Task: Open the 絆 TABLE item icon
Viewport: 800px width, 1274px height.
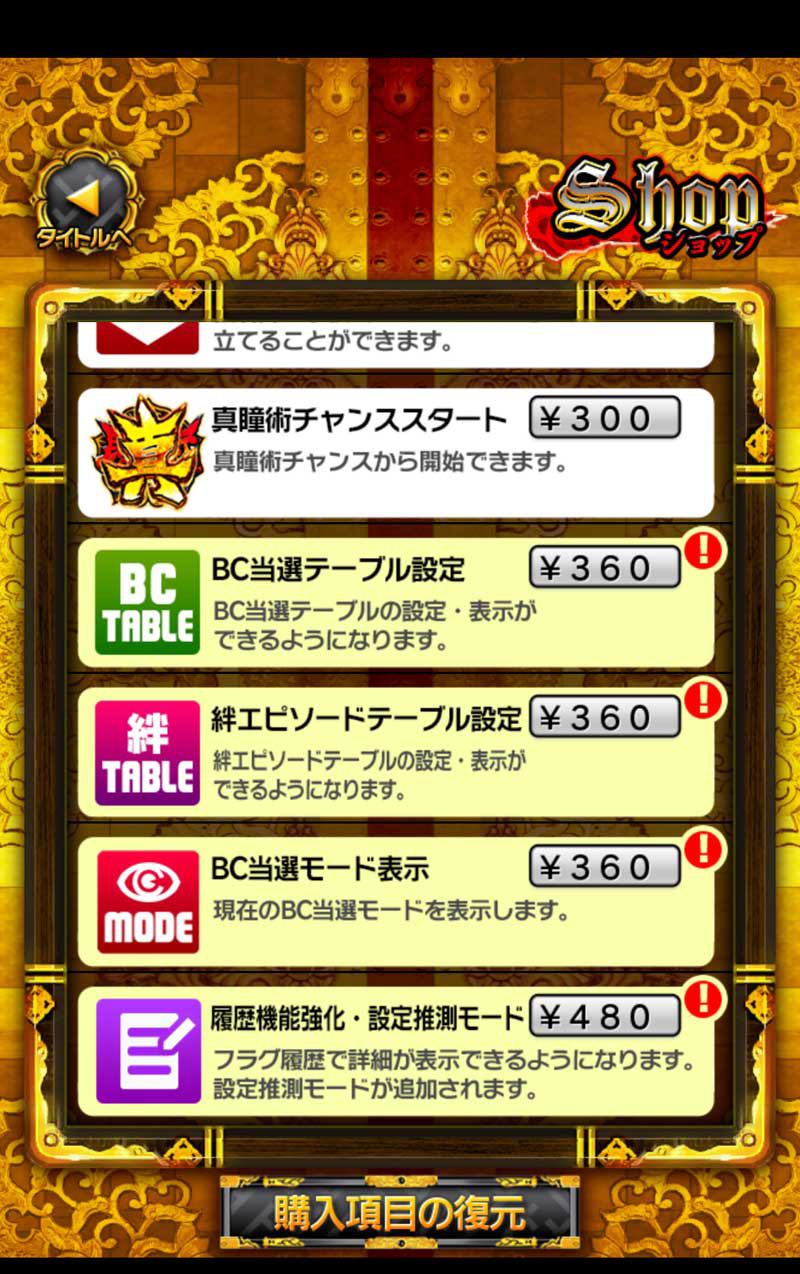Action: 148,752
